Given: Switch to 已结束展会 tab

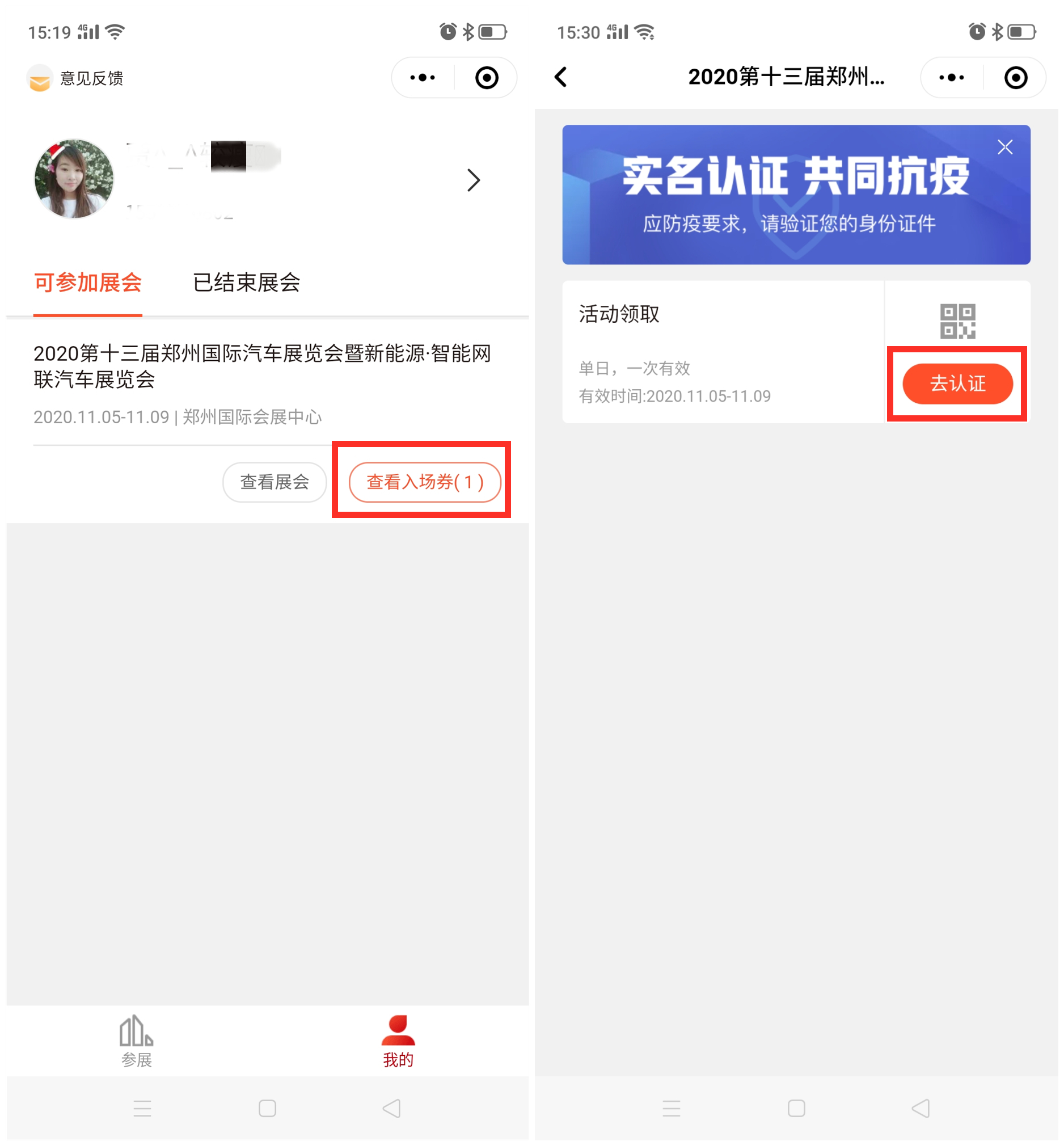Looking at the screenshot, I should [x=246, y=283].
